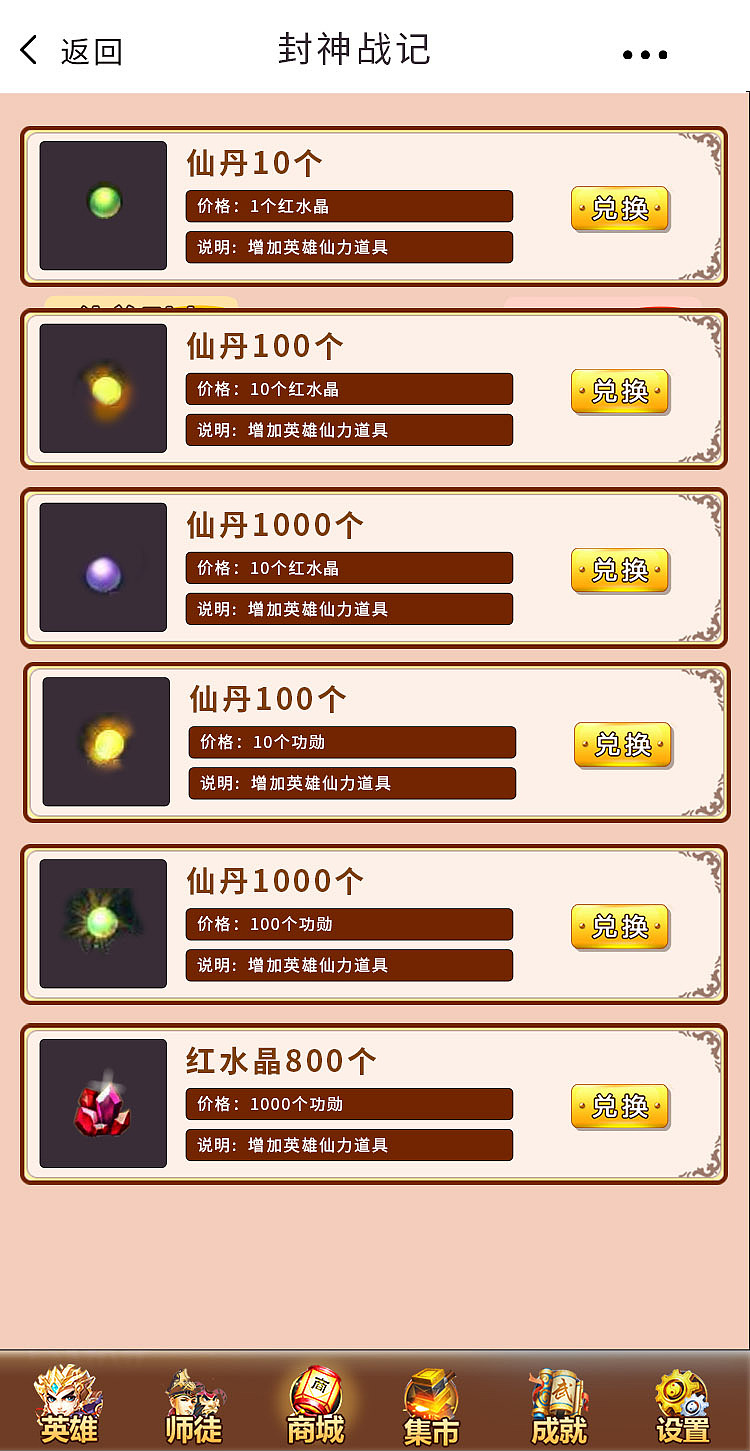Open the ellipsis options menu at top right
This screenshot has width=750, height=1451.
tap(644, 55)
